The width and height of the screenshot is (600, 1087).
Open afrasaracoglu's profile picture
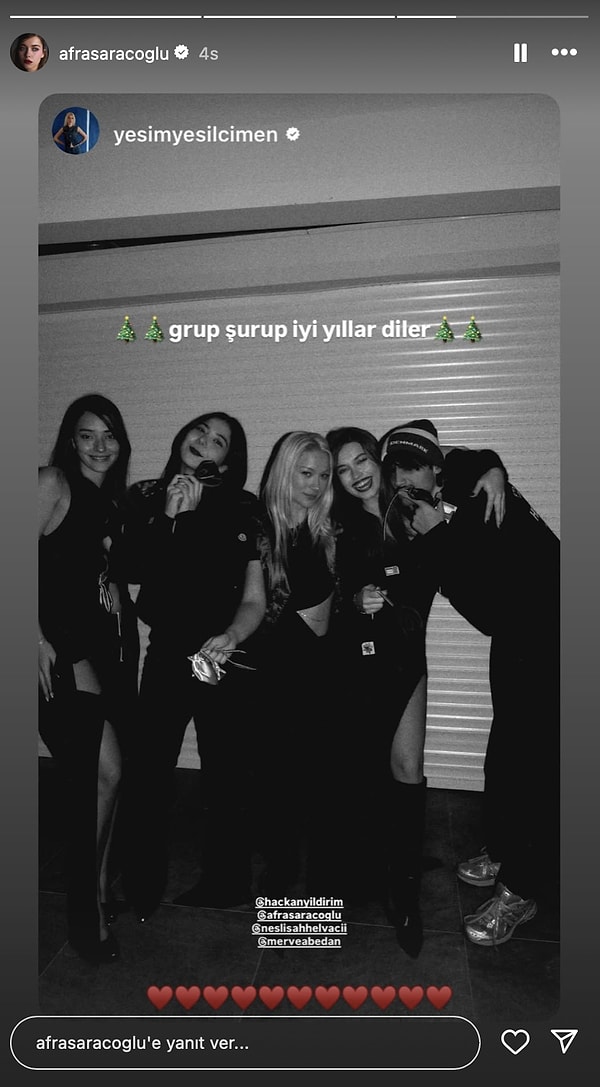coord(29,53)
